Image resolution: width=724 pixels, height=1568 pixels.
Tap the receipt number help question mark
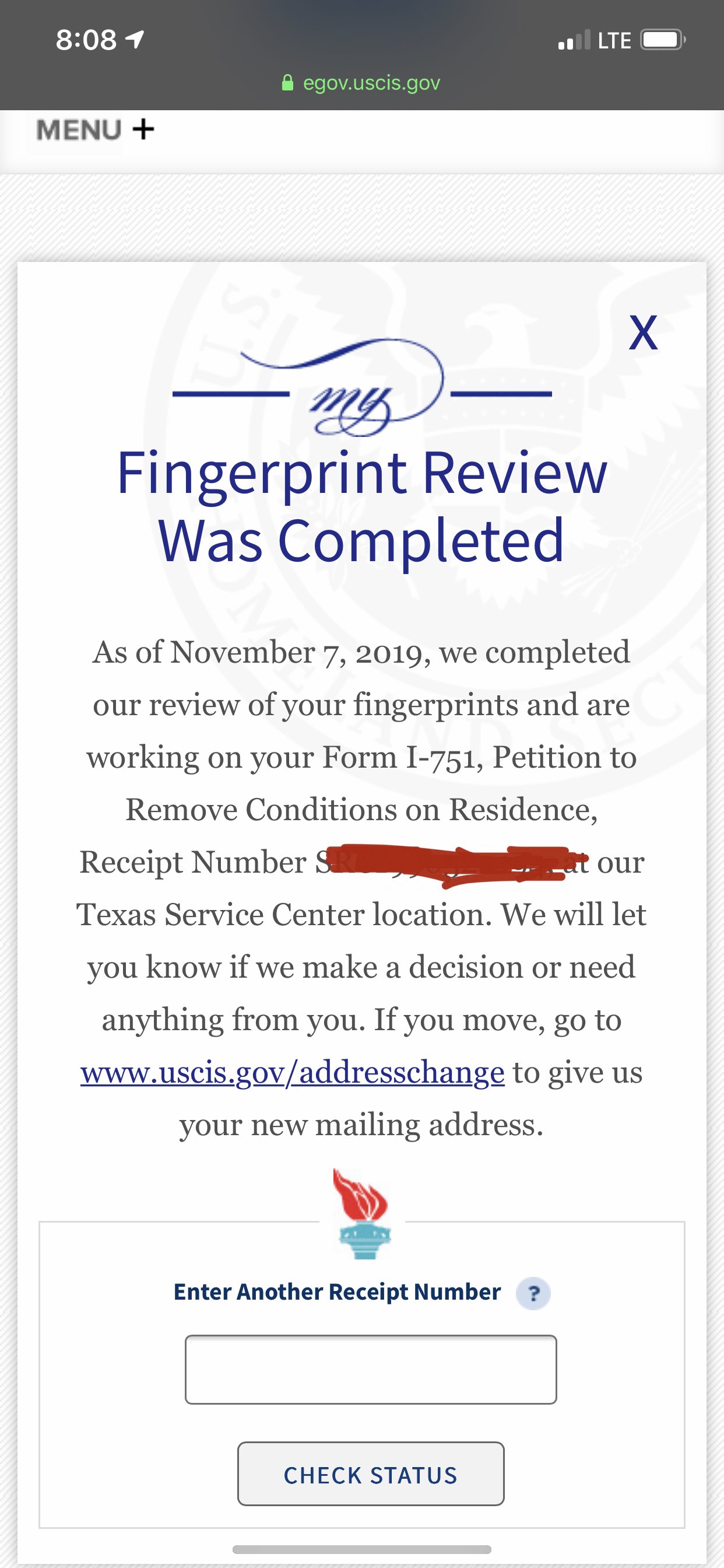533,1293
